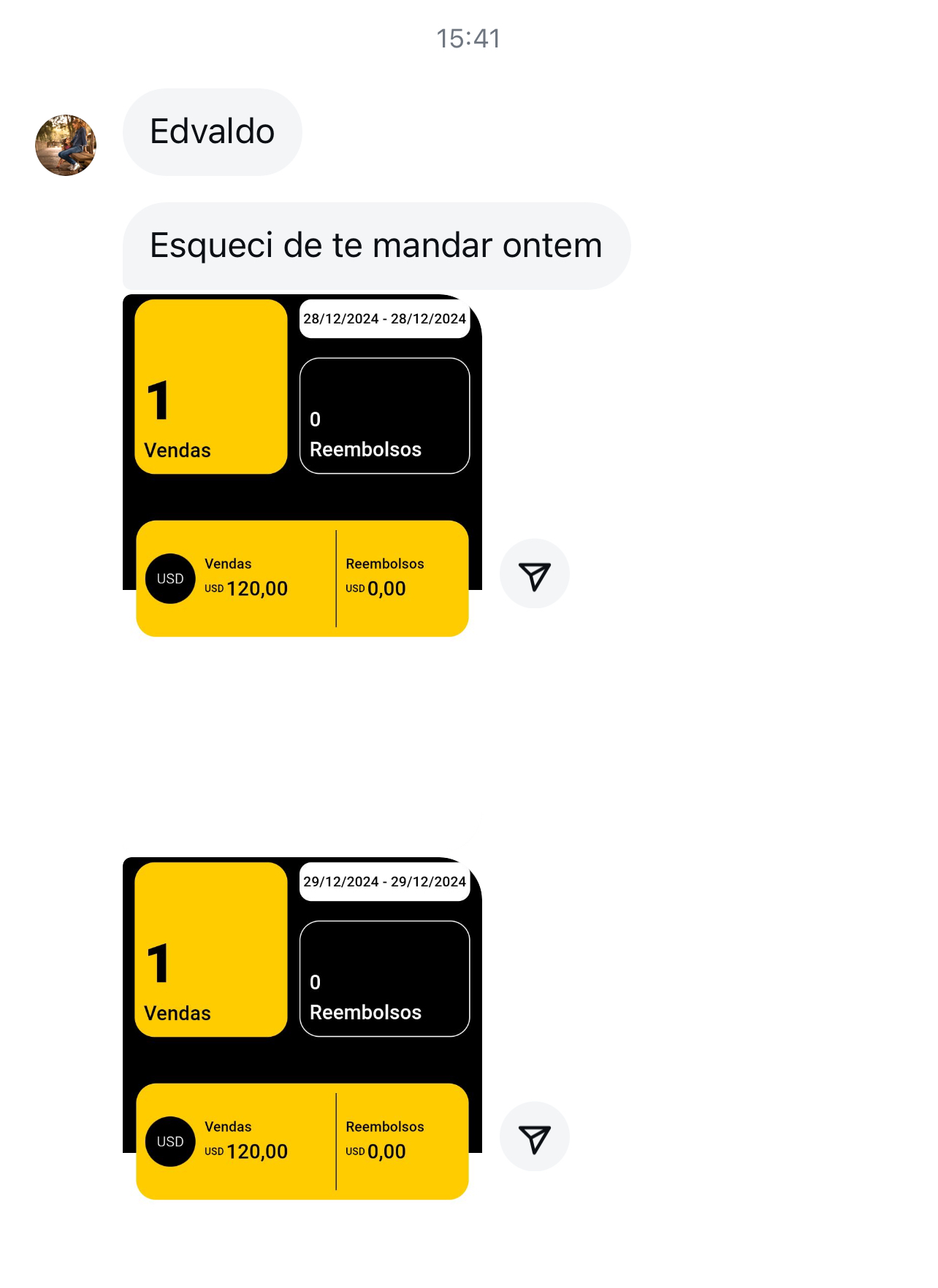
Task: Open the 29/12/2024 sales report image
Action: coord(302,1028)
